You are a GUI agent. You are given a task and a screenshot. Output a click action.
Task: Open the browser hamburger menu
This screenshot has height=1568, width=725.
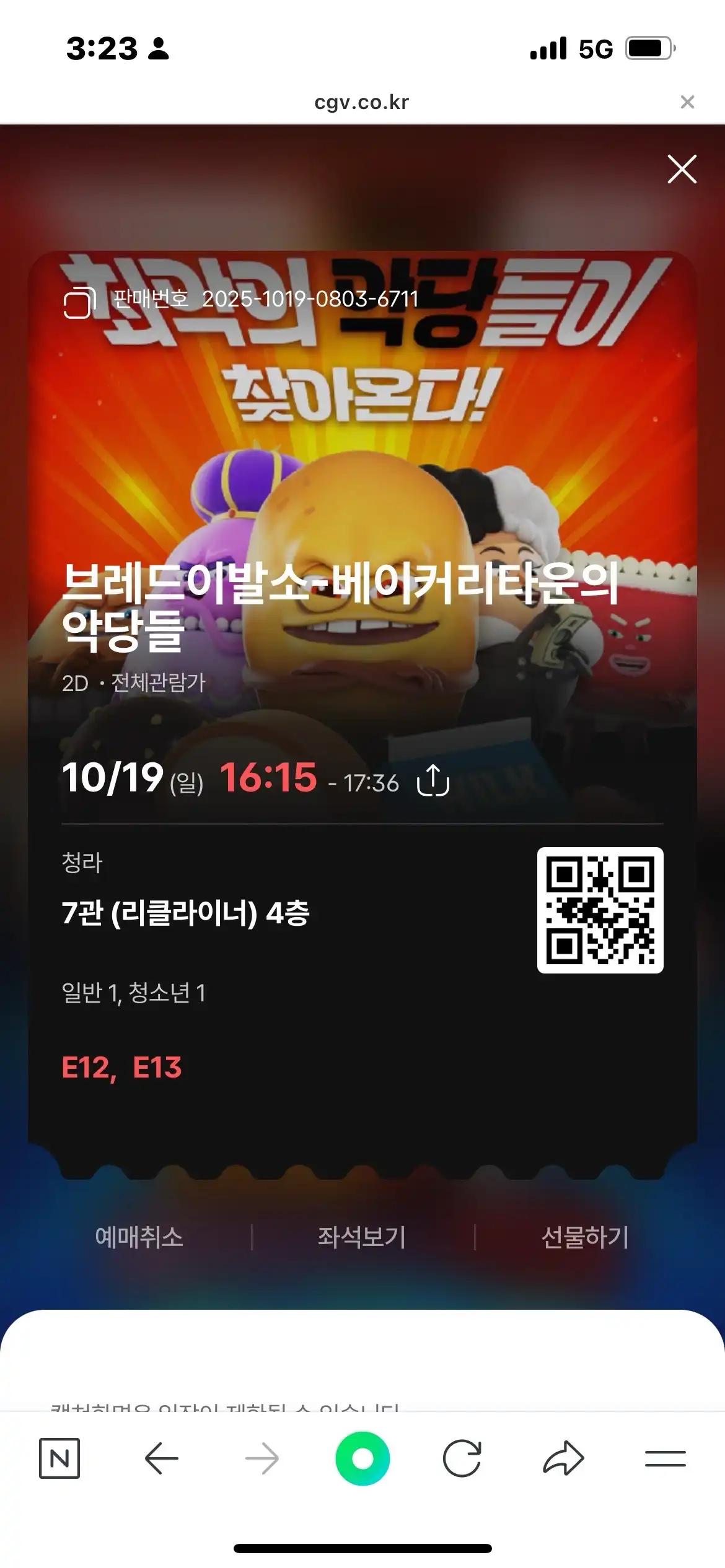coord(665,1458)
